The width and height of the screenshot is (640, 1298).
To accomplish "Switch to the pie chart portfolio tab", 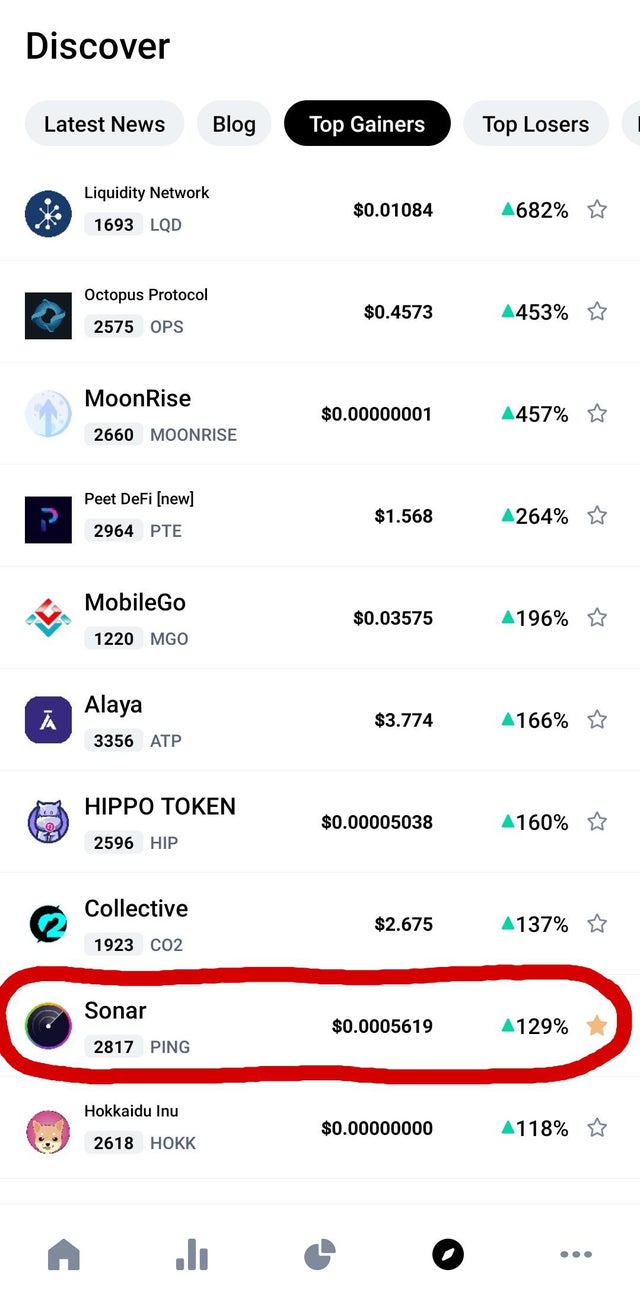I will pos(320,1254).
